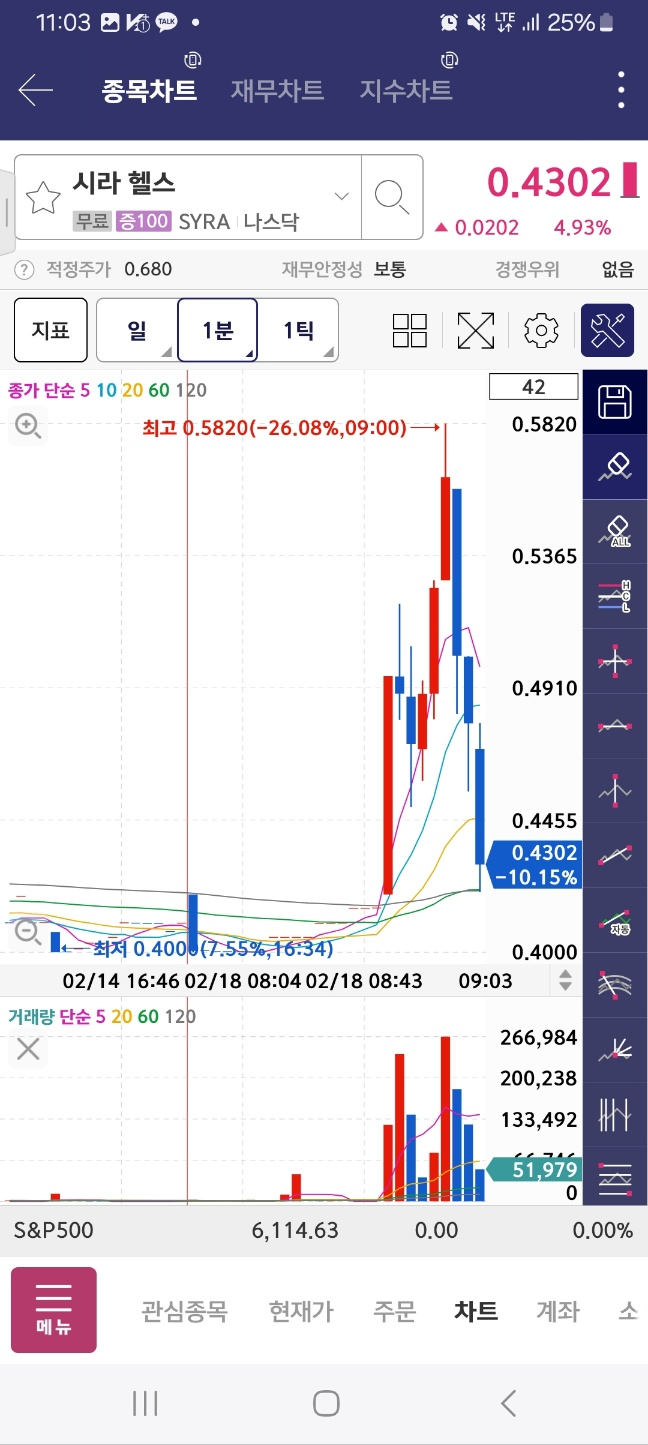This screenshot has height=1445, width=648.
Task: Open chart settings gear
Action: click(x=541, y=330)
